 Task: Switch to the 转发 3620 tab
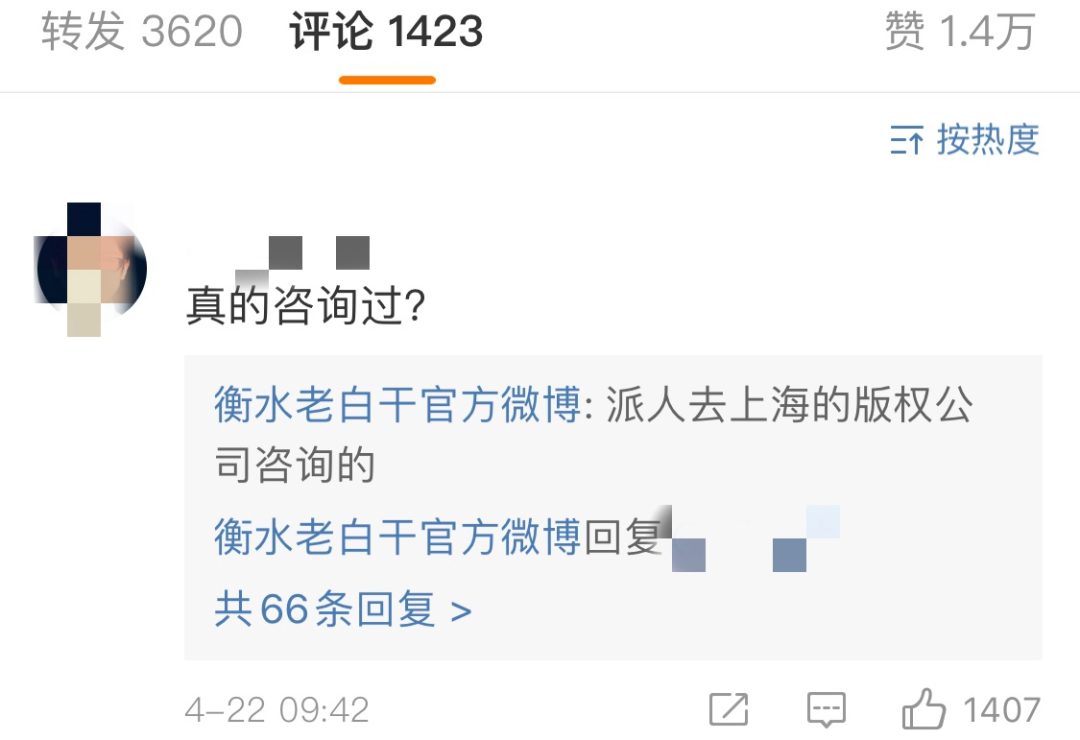tap(141, 32)
